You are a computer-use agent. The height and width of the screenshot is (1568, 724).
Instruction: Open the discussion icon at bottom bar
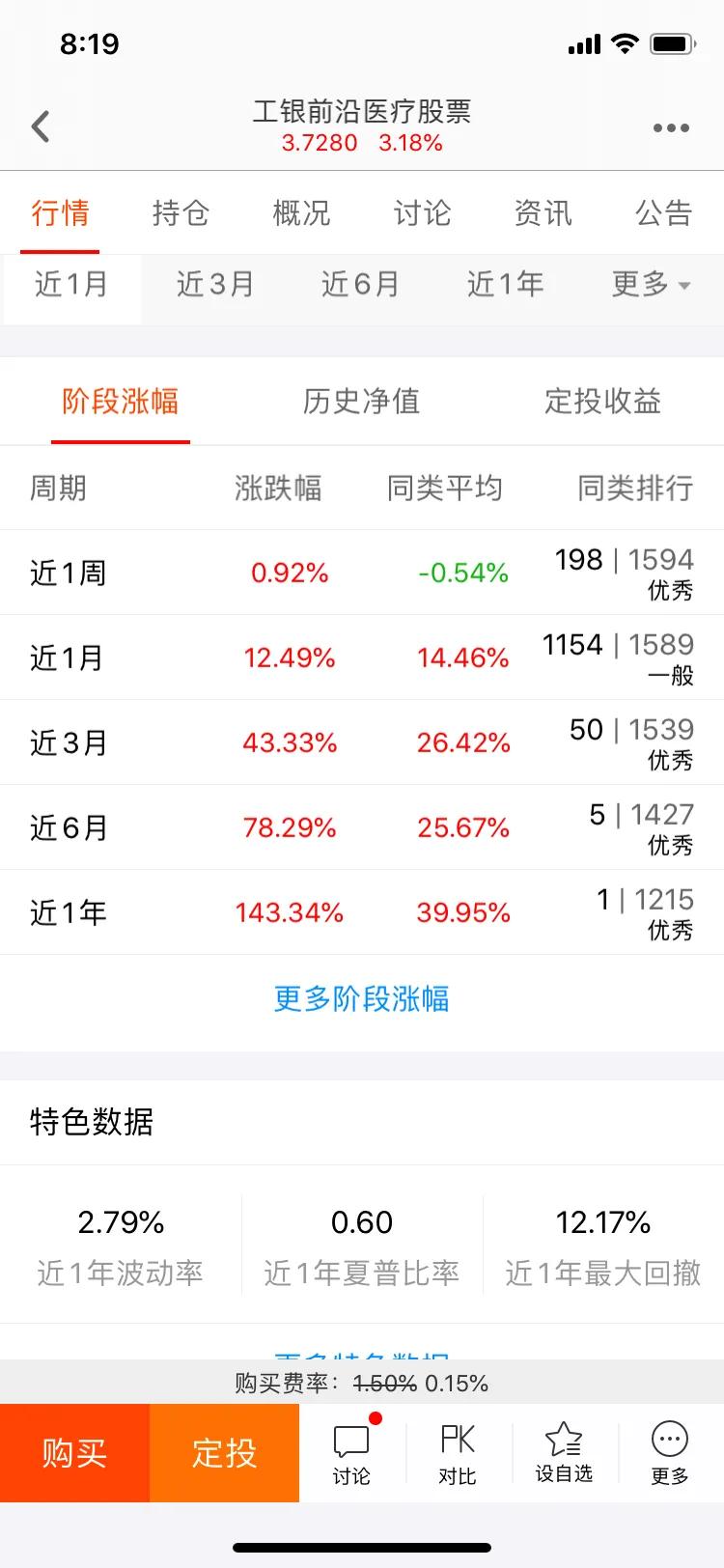(x=351, y=1451)
